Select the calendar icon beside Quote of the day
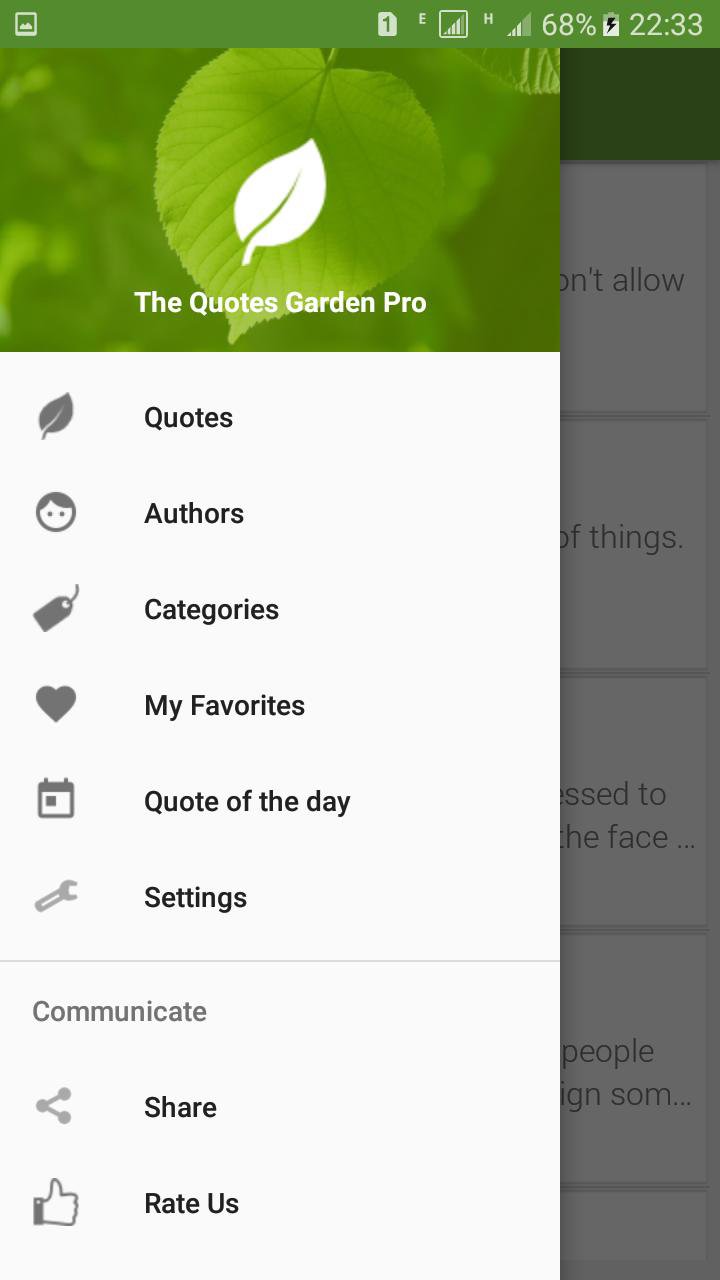This screenshot has height=1280, width=720. click(x=55, y=799)
